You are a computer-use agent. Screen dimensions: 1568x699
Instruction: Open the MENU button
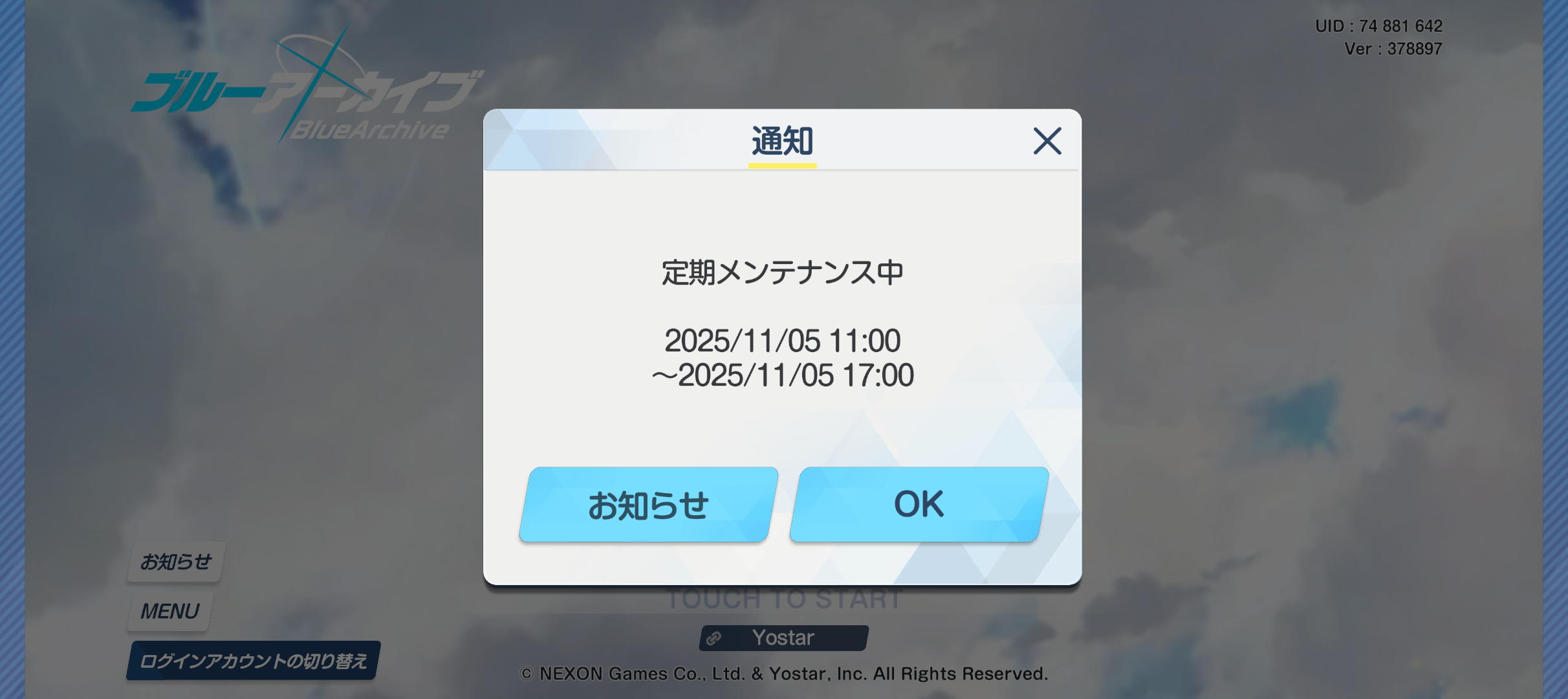(x=170, y=611)
